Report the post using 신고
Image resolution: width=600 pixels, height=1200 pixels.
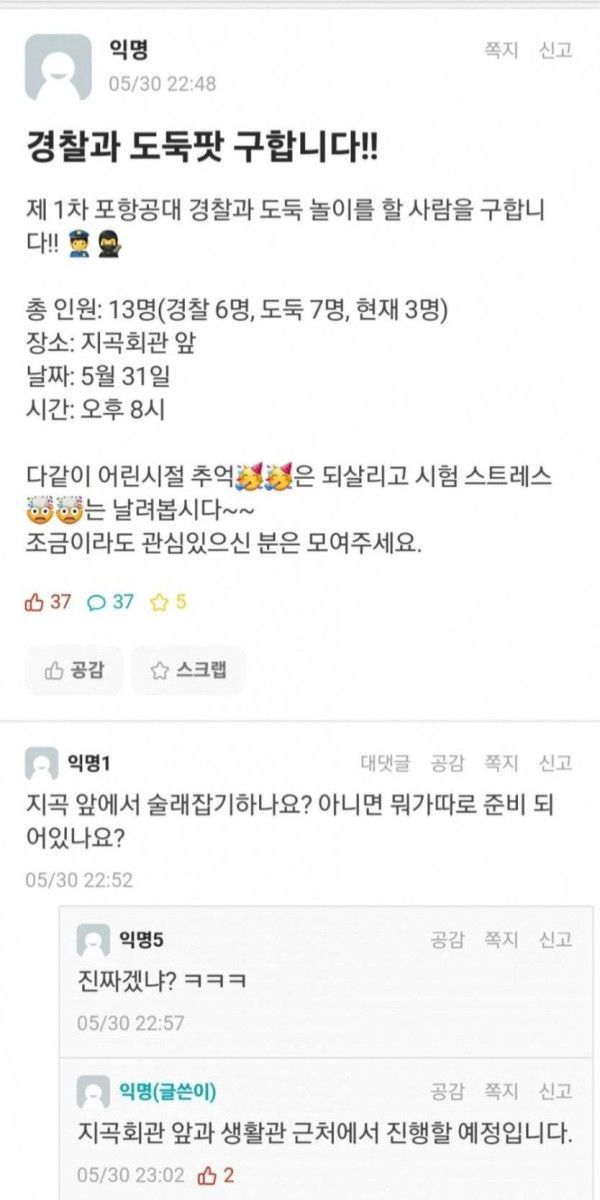pyautogui.click(x=555, y=50)
